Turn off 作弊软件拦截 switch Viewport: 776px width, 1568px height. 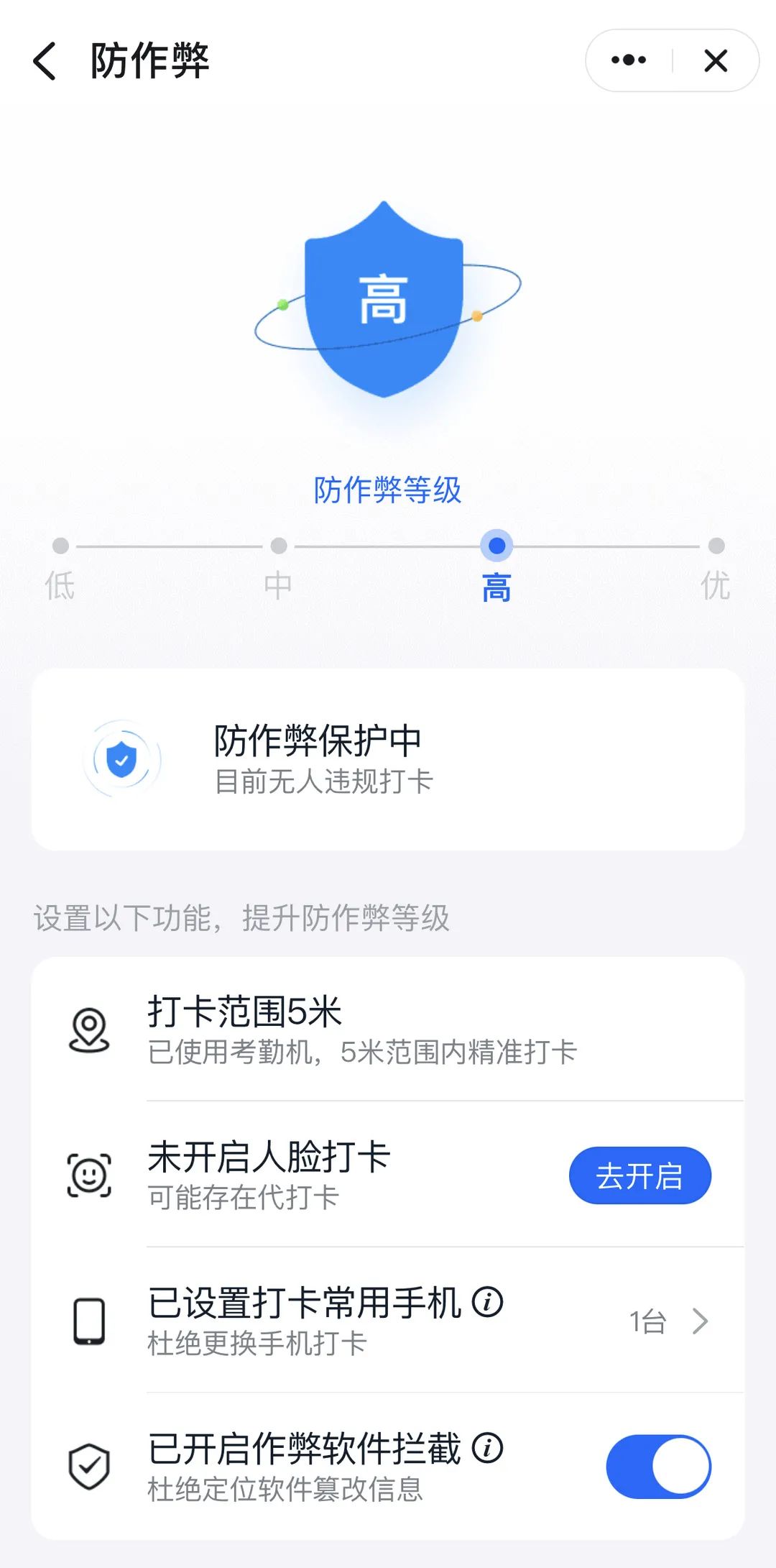(658, 1467)
